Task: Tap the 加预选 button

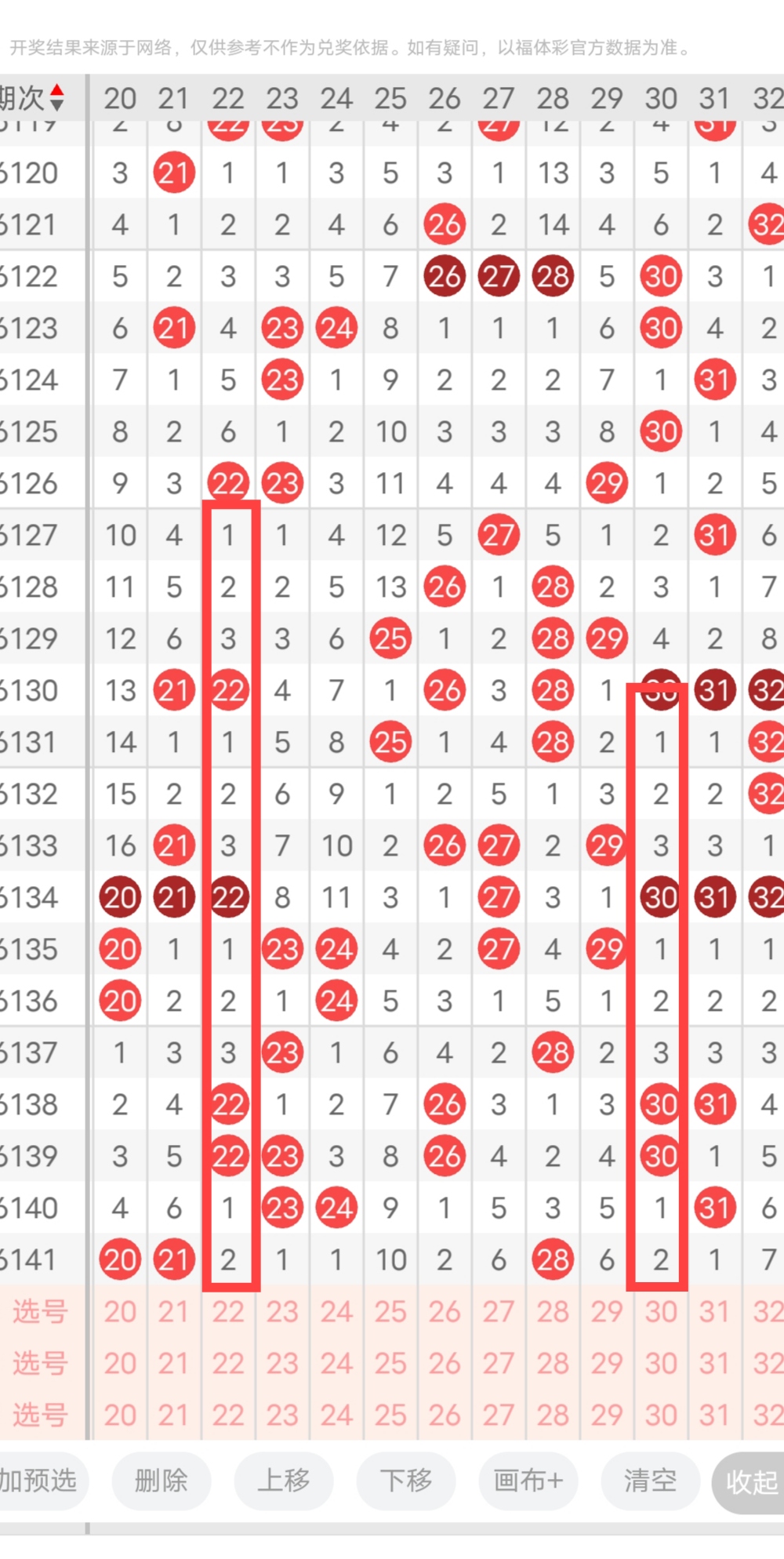Action: 41,1481
